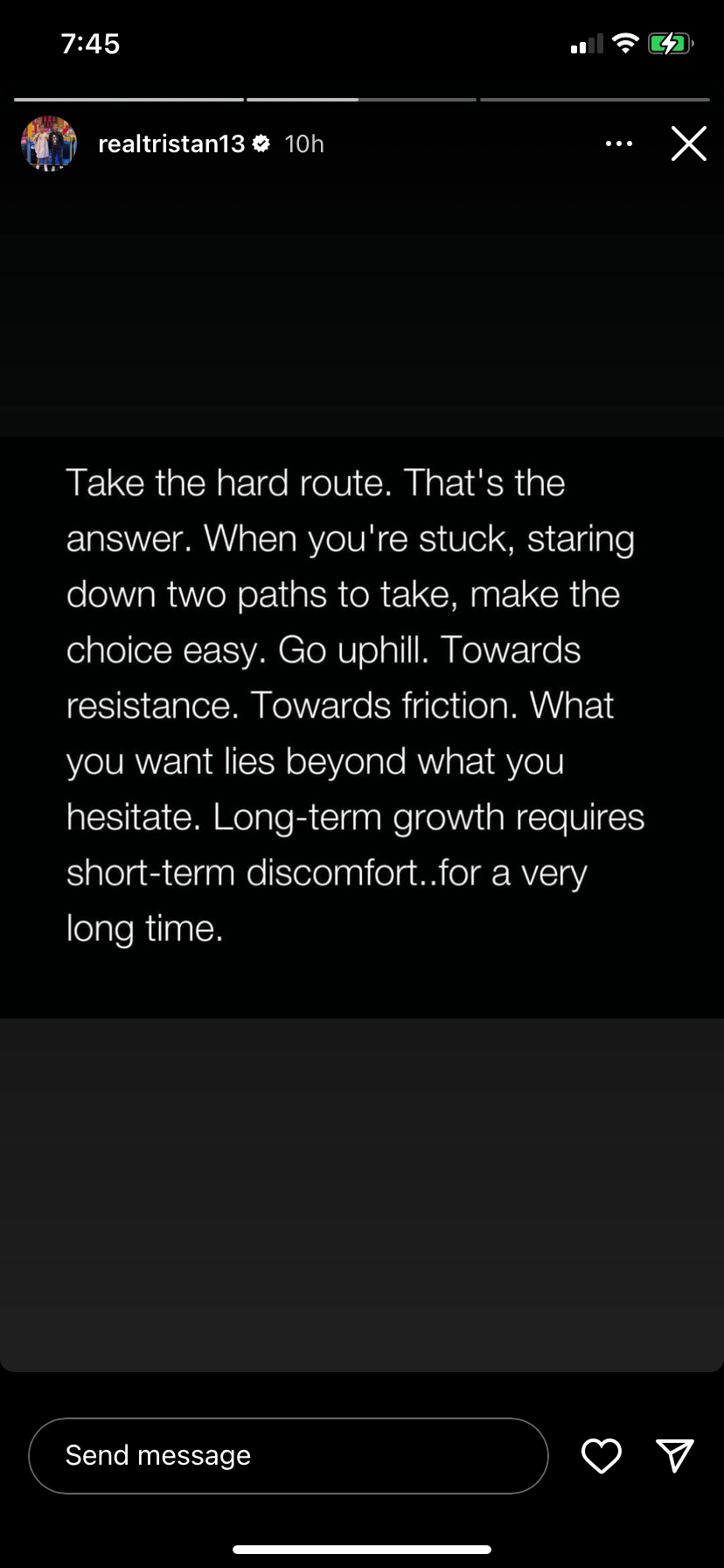Screen dimensions: 724x1568
Task: Like this story with the heart
Action: 602,1455
